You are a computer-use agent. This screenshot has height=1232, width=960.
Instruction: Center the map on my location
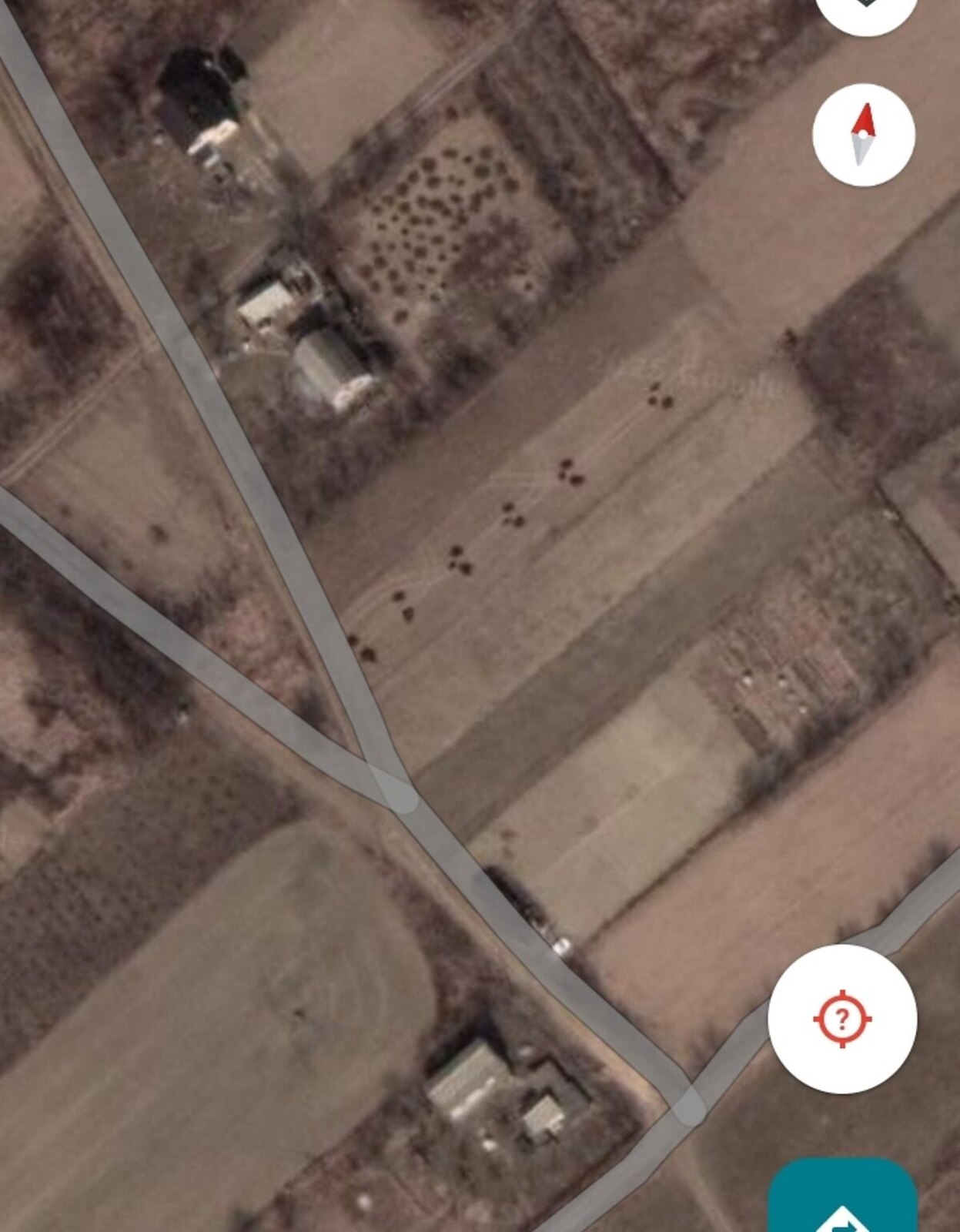tap(842, 1018)
